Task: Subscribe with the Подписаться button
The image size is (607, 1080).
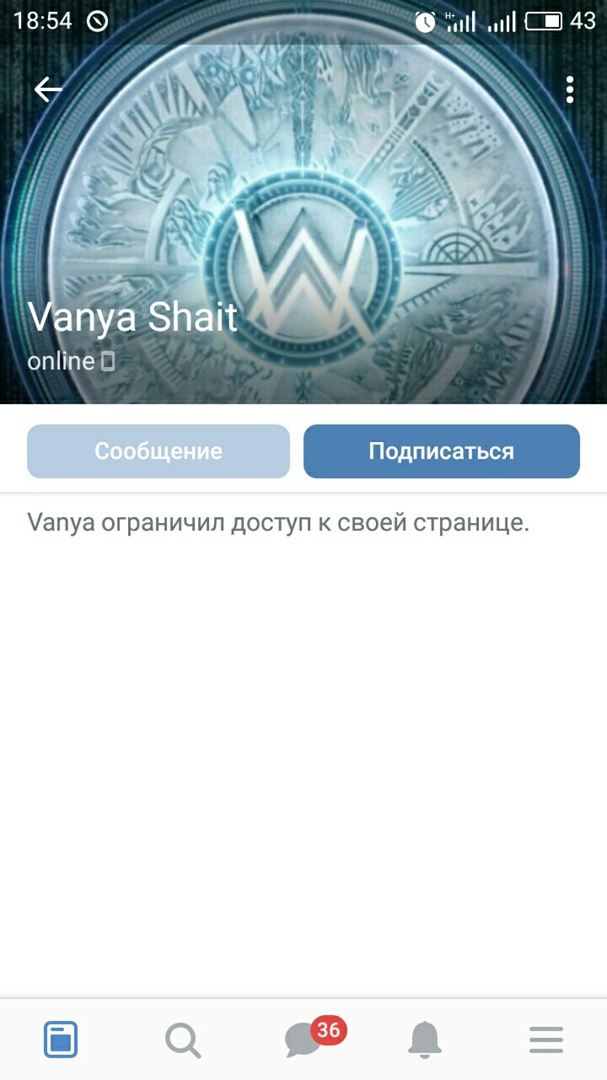Action: click(x=441, y=451)
